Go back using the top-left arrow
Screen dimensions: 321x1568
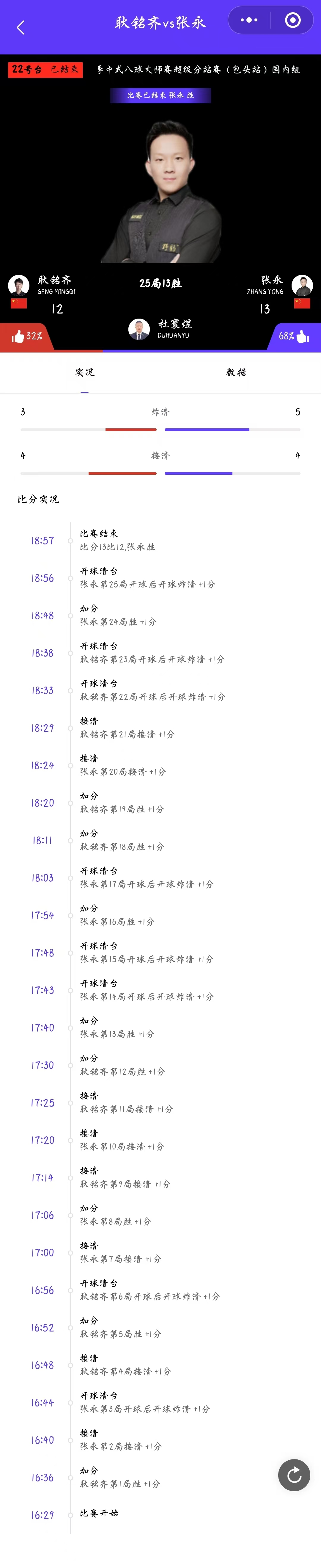(21, 27)
